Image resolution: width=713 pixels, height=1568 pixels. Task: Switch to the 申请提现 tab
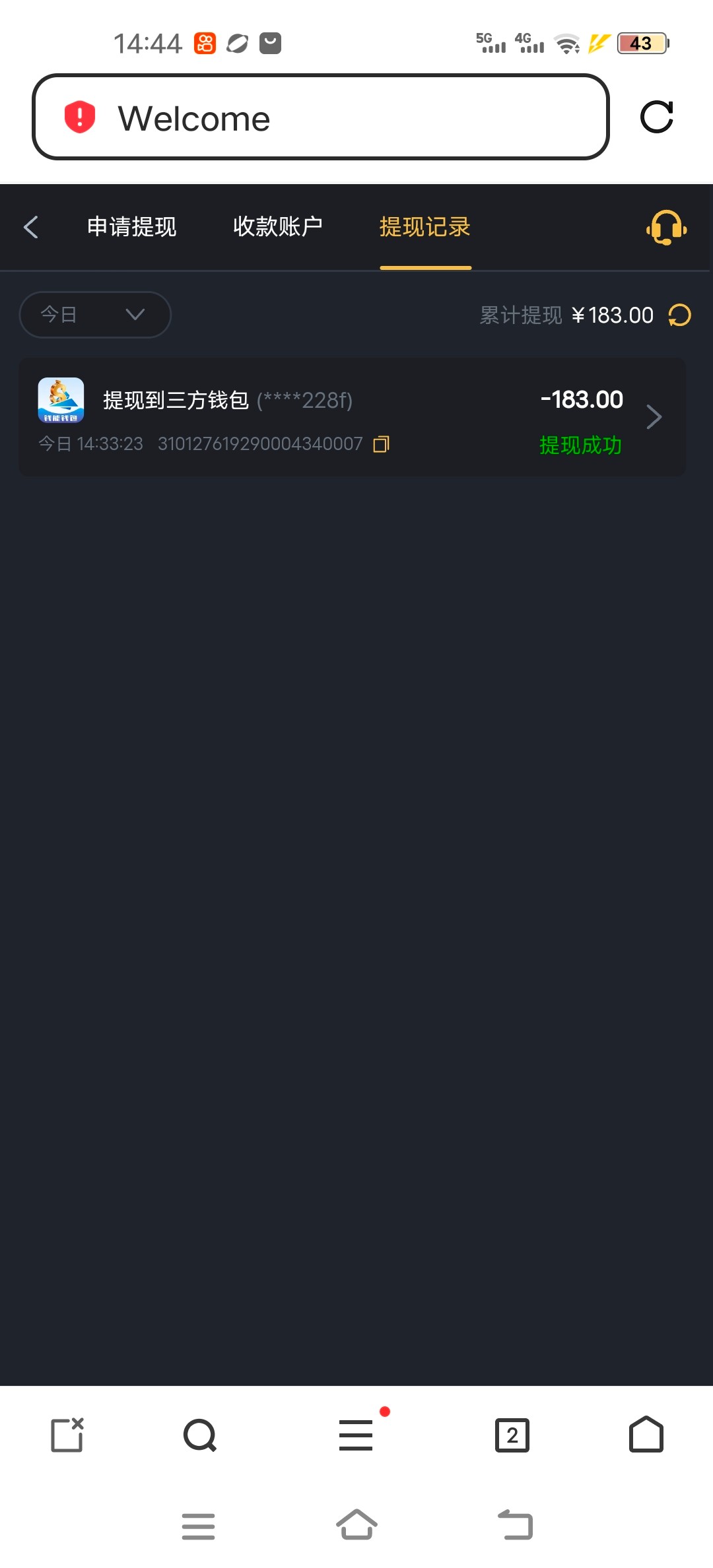[x=132, y=227]
